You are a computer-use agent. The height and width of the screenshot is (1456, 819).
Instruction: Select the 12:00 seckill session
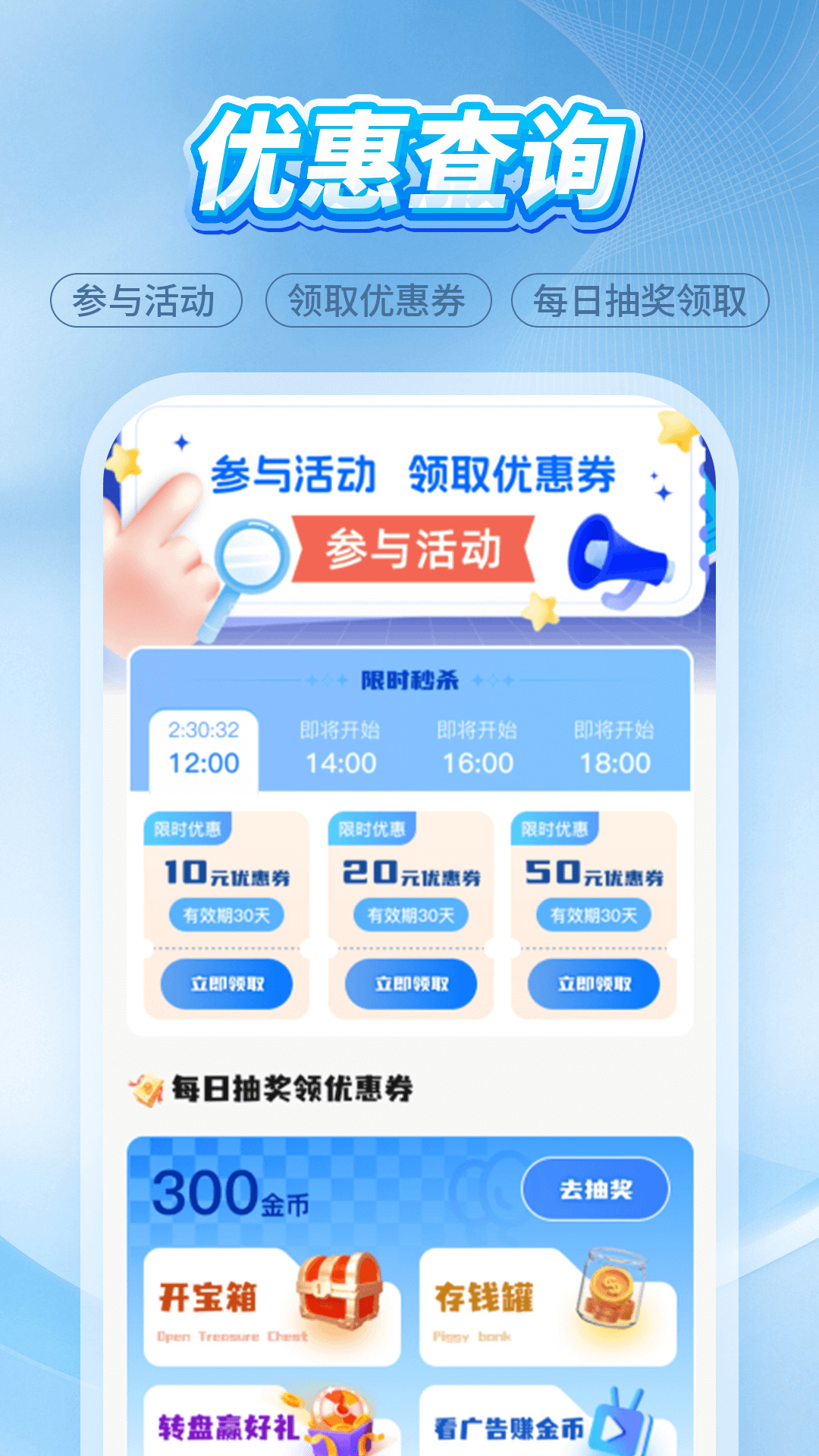[207, 762]
